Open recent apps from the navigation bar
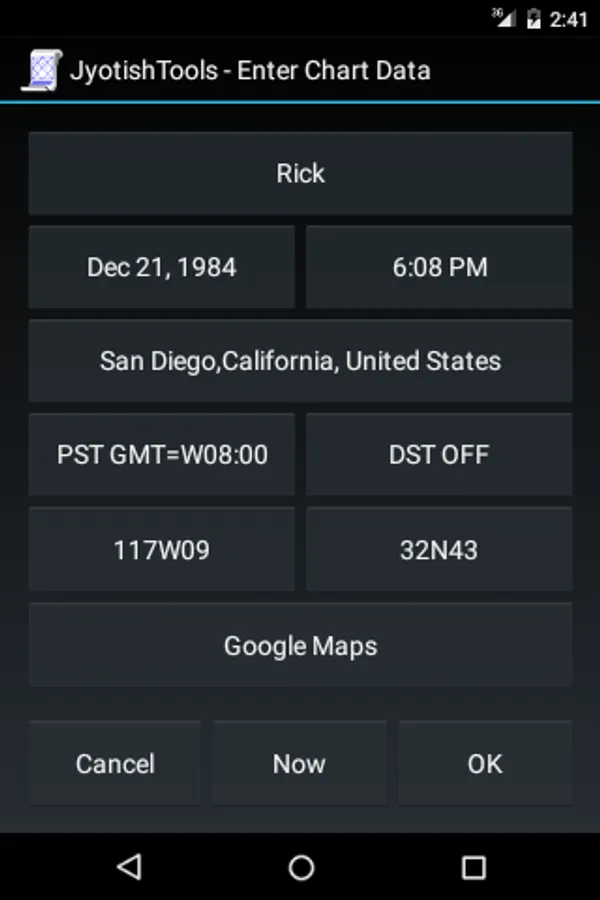This screenshot has height=900, width=600. [x=473, y=867]
